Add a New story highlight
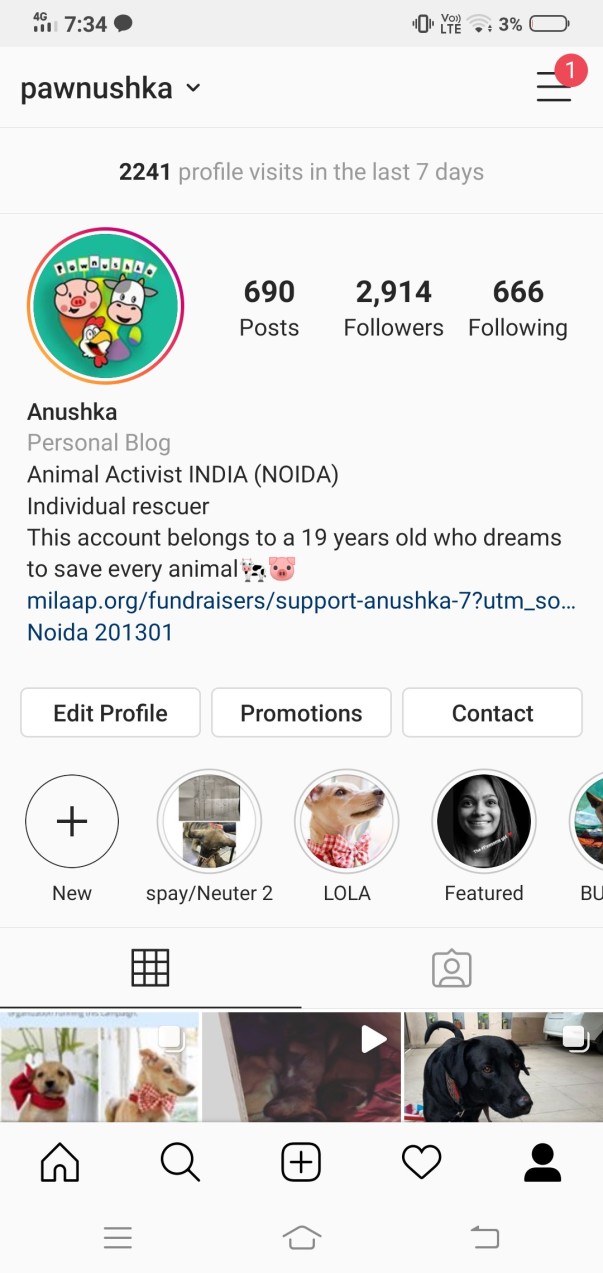This screenshot has width=603, height=1273. pos(72,823)
